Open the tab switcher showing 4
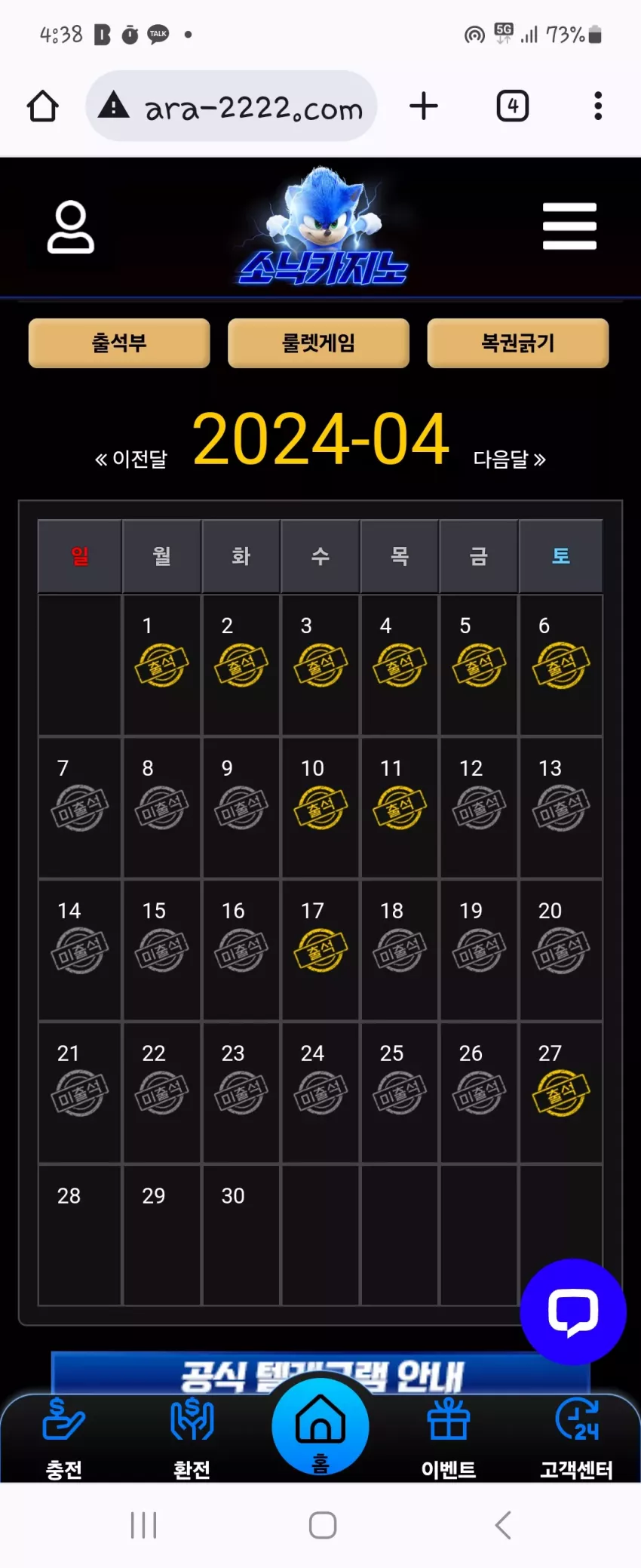The image size is (641, 1568). tap(513, 106)
